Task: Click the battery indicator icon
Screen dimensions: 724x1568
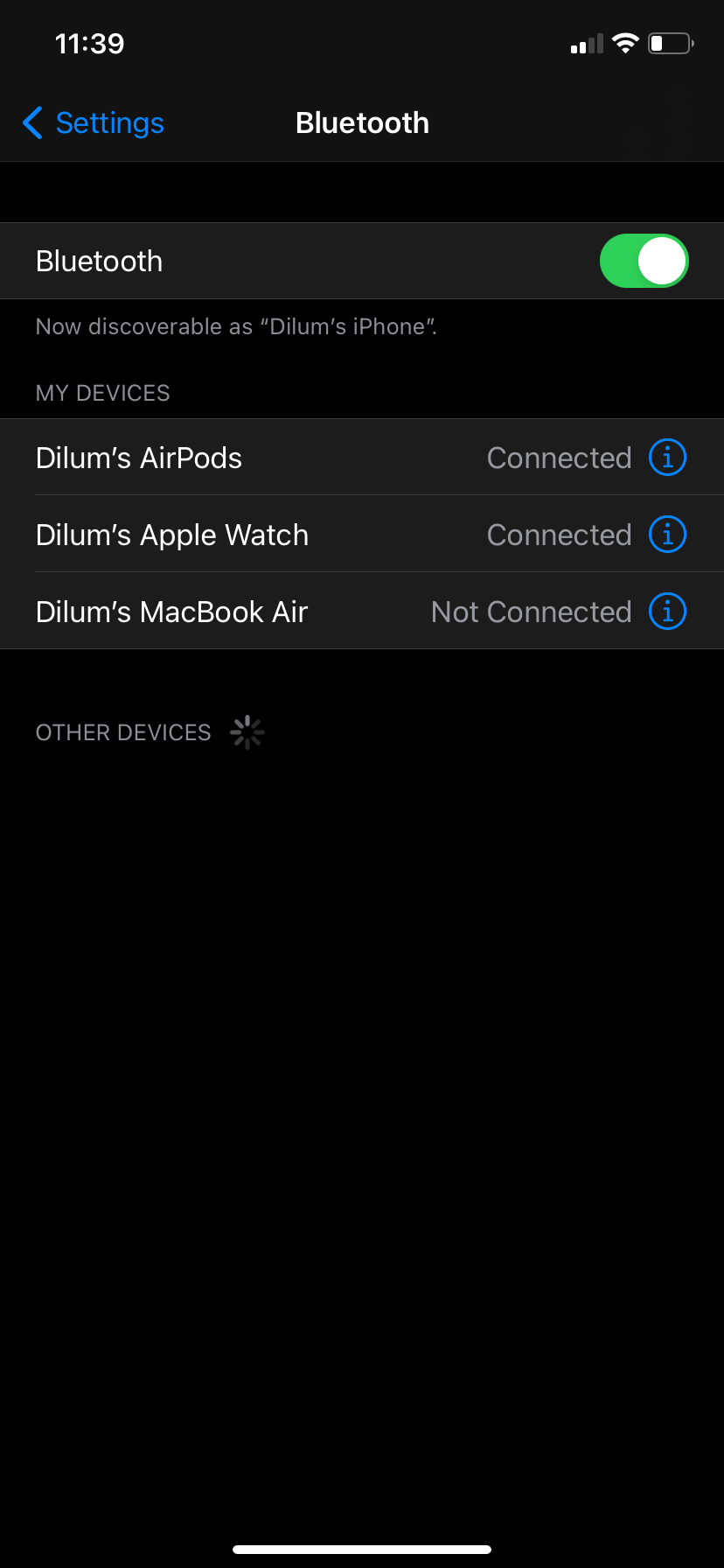Action: (x=669, y=42)
